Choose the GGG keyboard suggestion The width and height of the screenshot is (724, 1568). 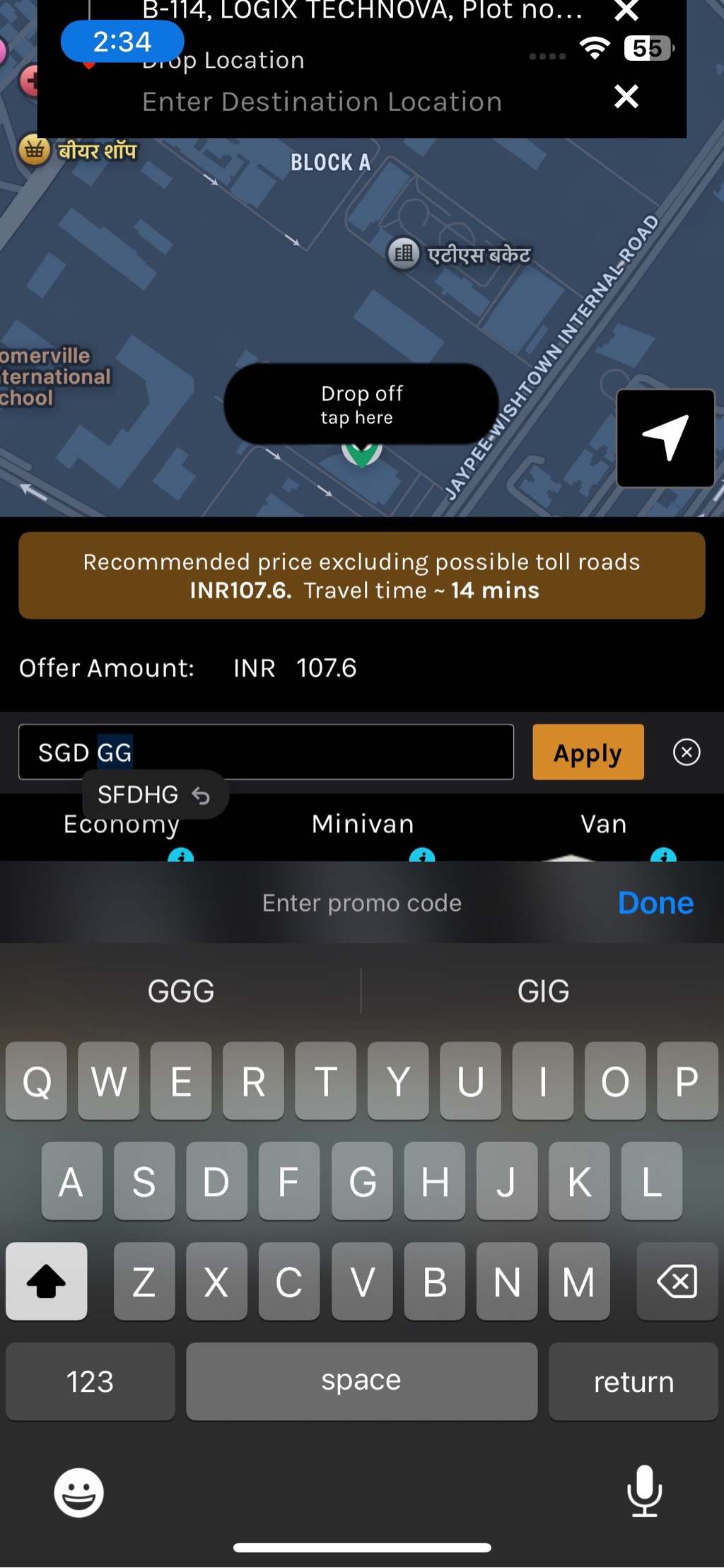click(x=181, y=992)
